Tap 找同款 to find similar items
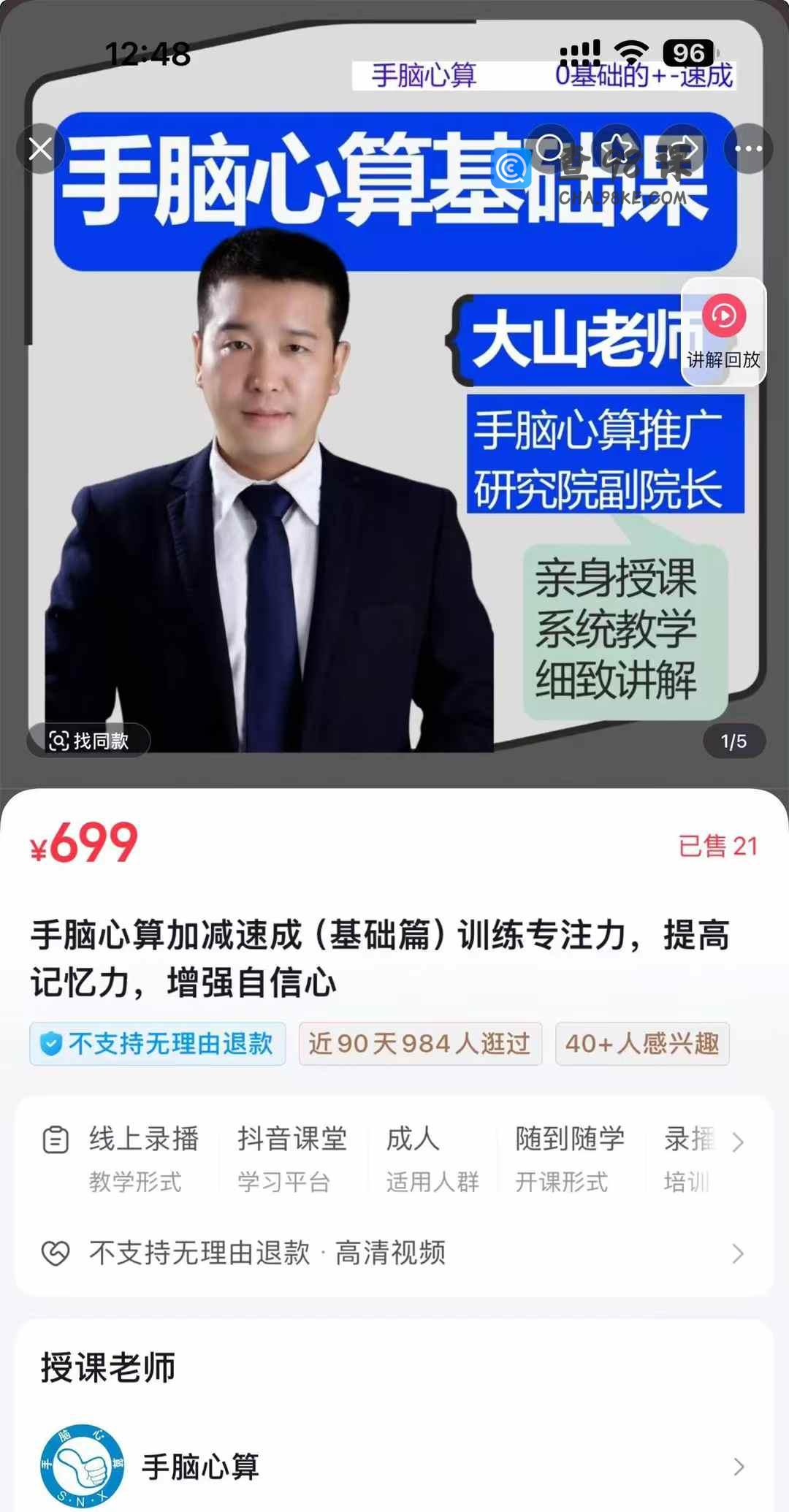The width and height of the screenshot is (789, 1512). pyautogui.click(x=89, y=741)
